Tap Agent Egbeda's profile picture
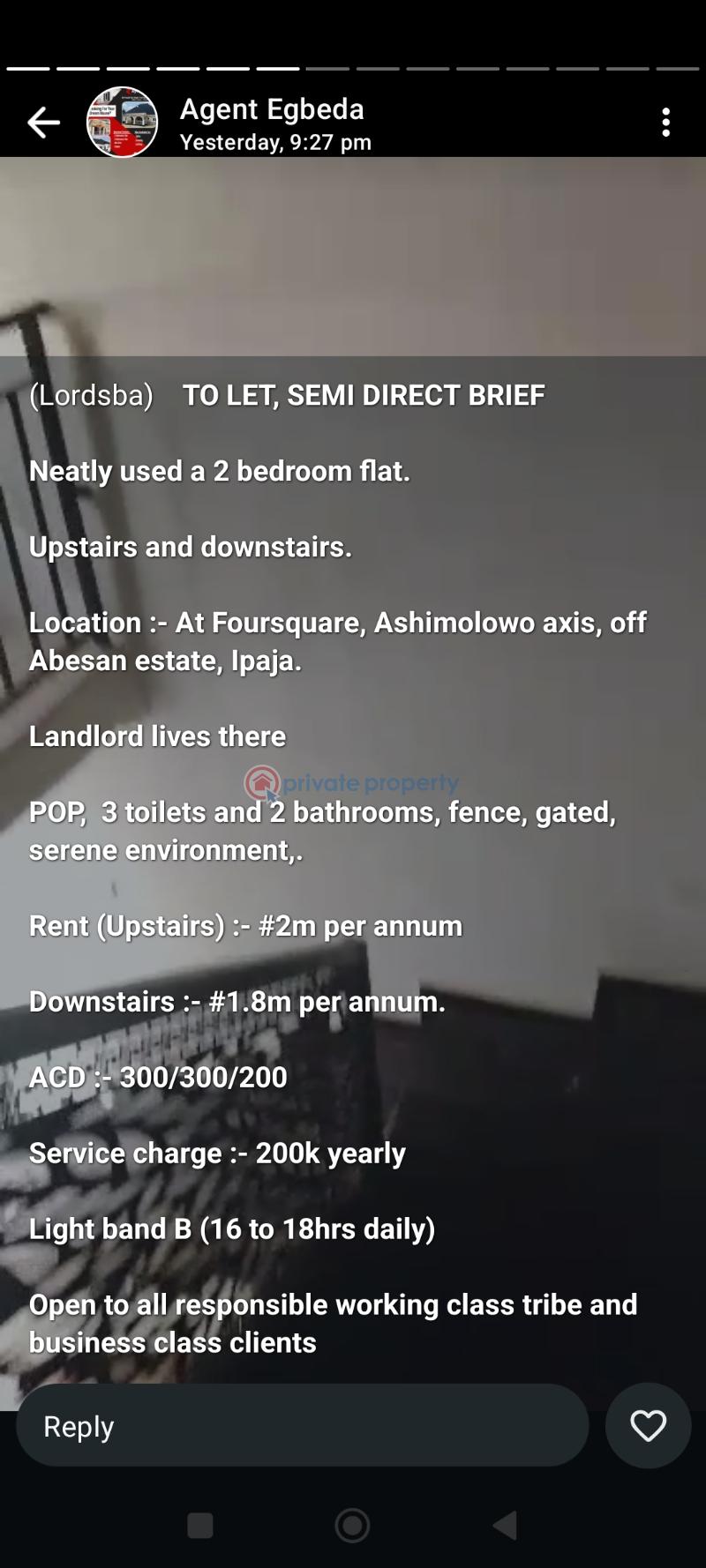 point(122,122)
